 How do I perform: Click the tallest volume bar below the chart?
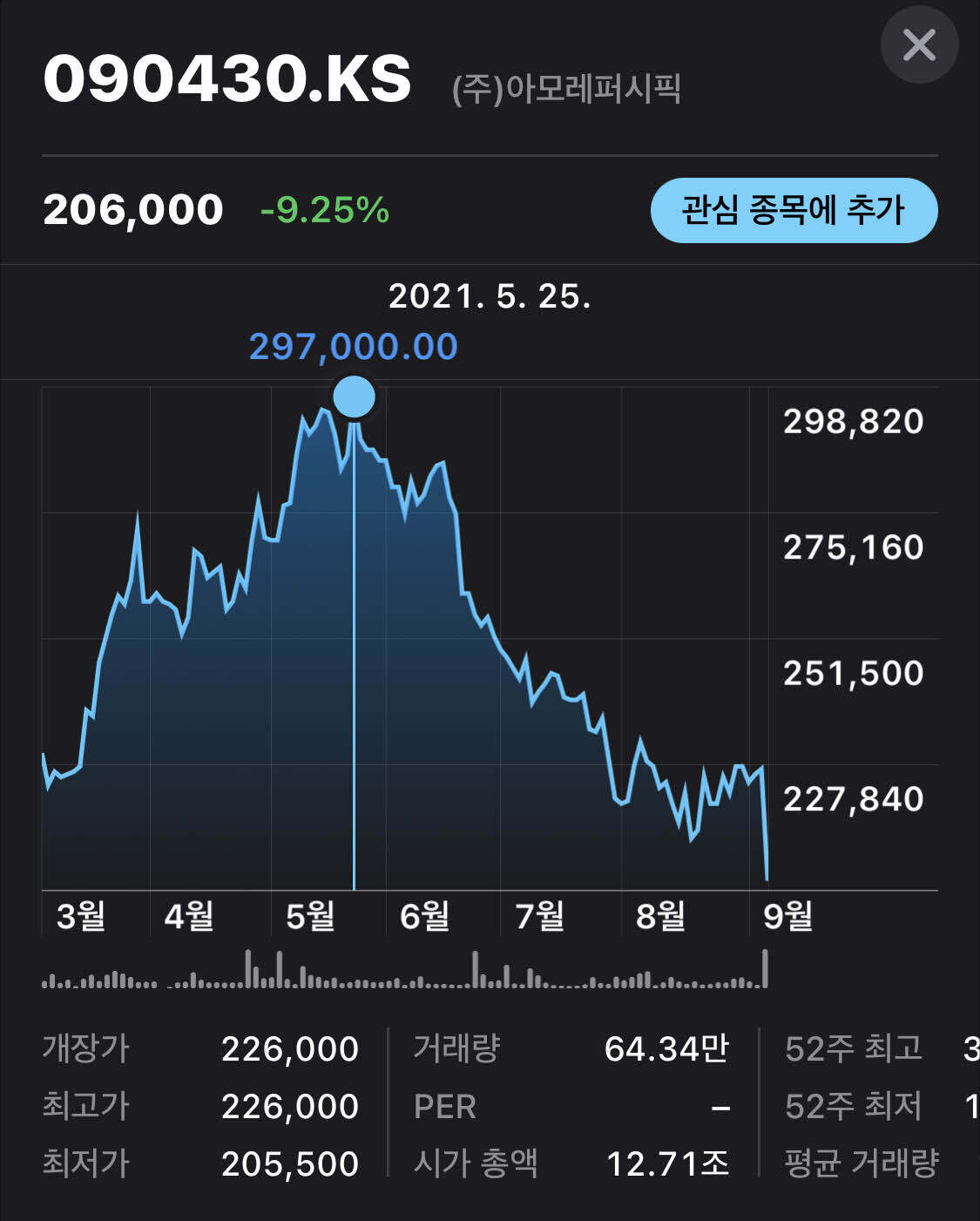[766, 967]
